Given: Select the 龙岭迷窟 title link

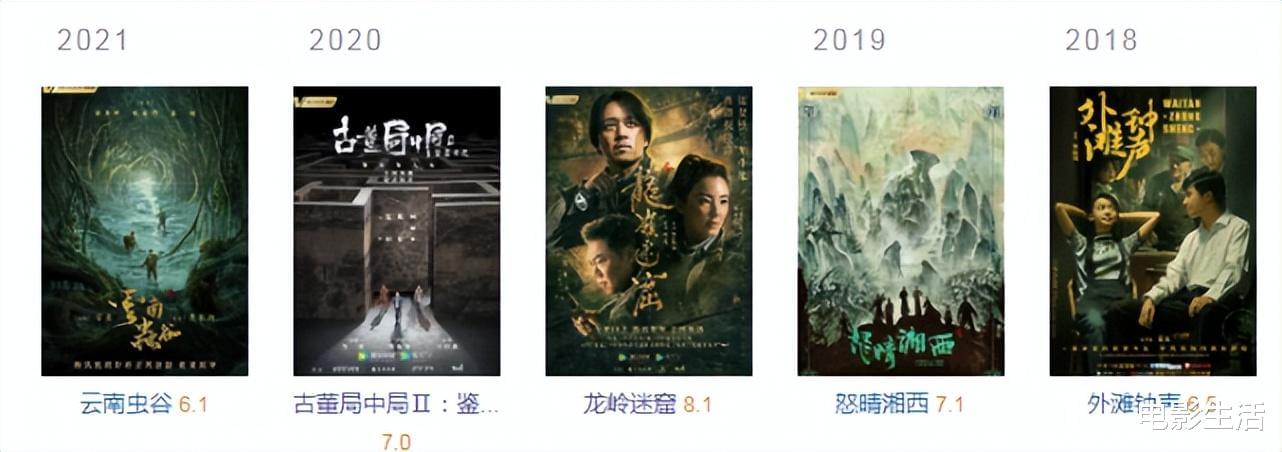Looking at the screenshot, I should point(630,404).
